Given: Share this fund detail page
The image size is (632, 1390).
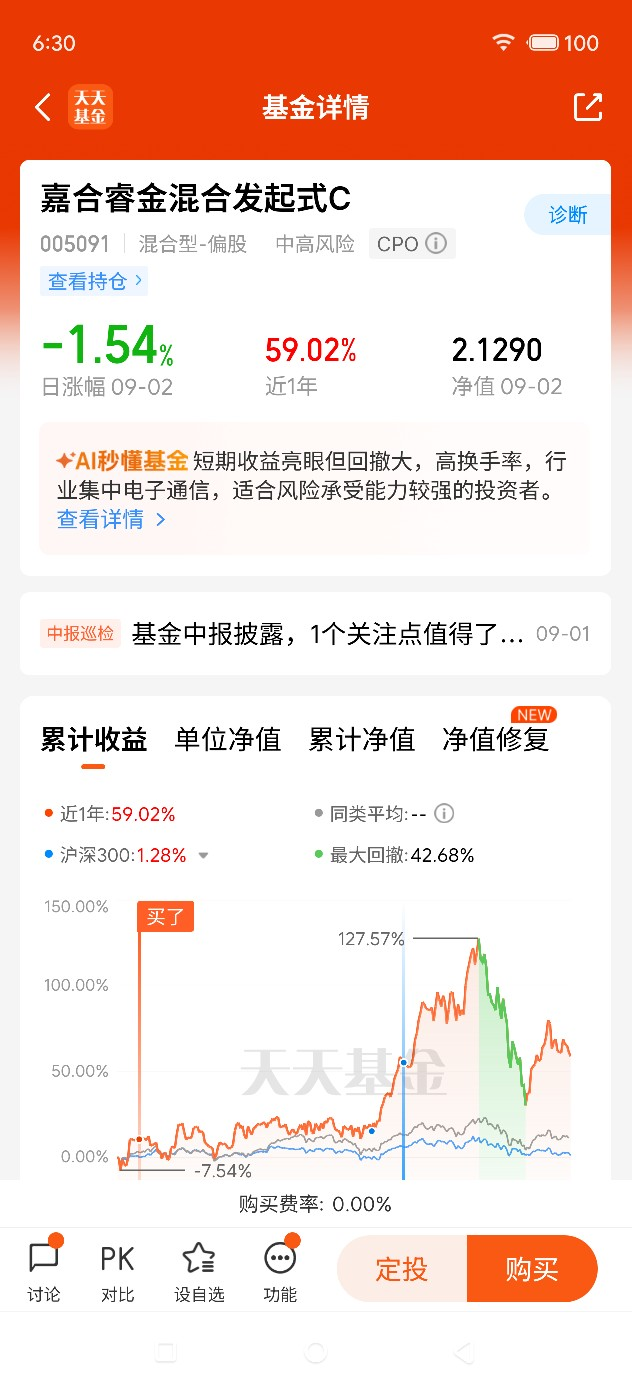Looking at the screenshot, I should [x=588, y=107].
